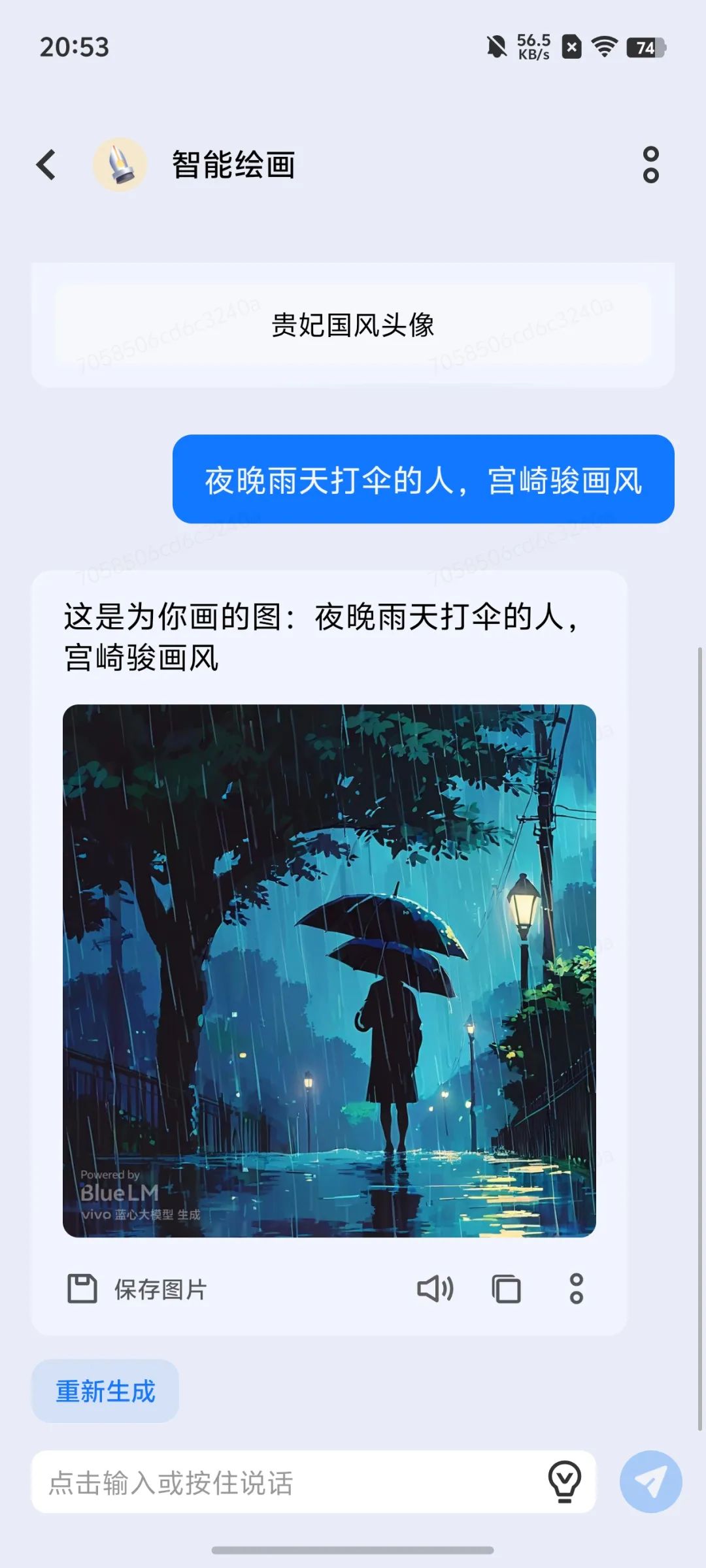The image size is (706, 1568).
Task: Focus the 点击输入或按住说话 input box
Action: 288,1482
